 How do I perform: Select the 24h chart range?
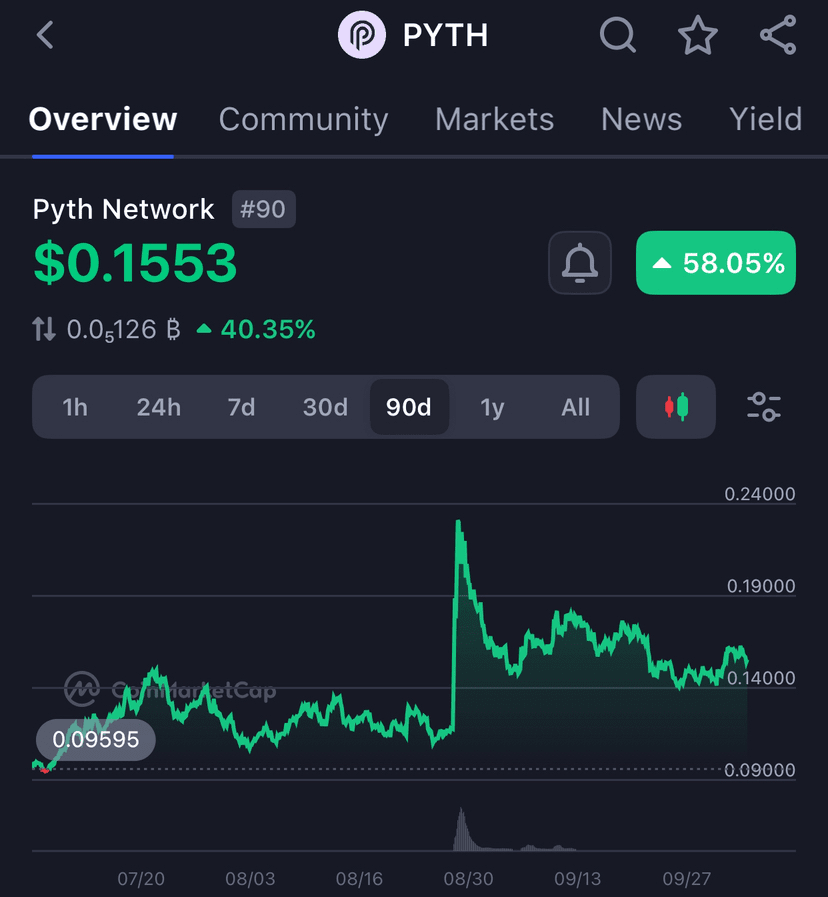159,407
